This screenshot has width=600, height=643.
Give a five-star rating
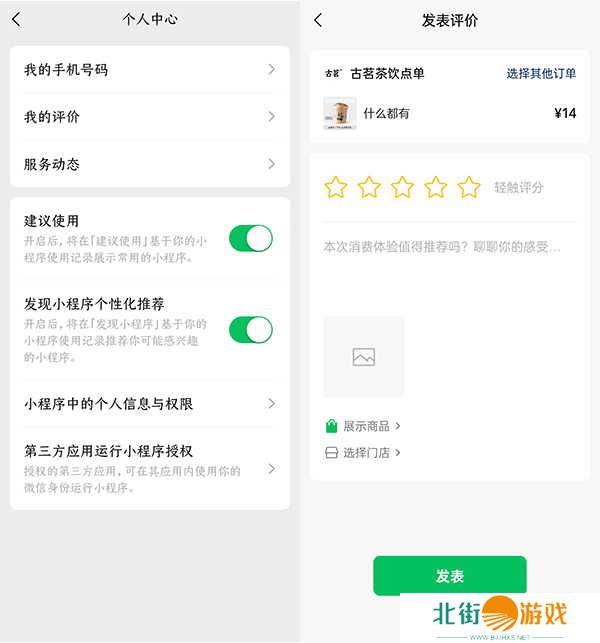(468, 187)
